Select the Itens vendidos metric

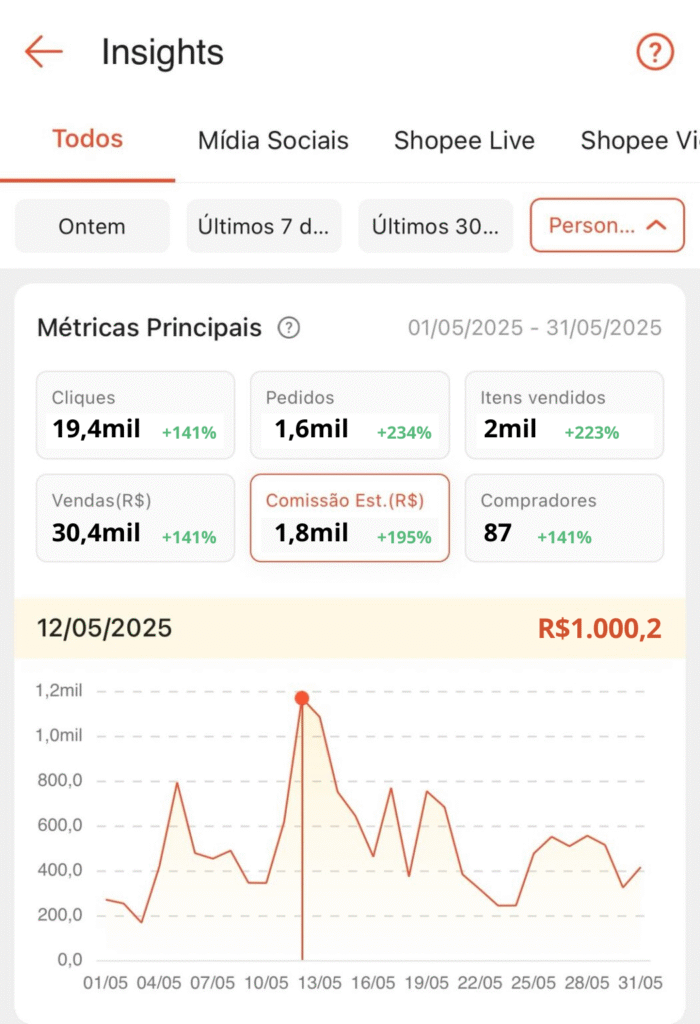click(564, 415)
